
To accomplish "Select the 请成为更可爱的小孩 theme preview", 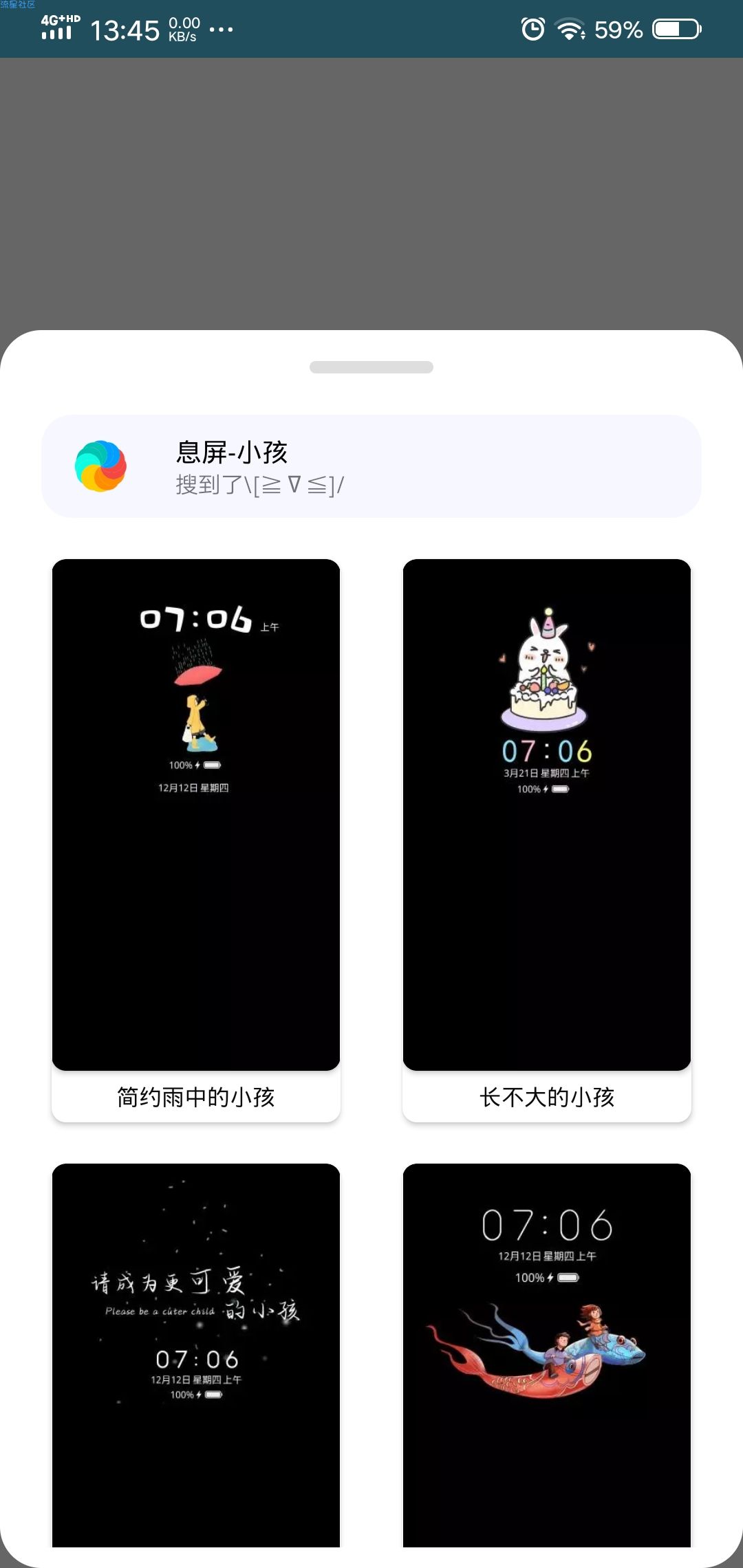I will pyautogui.click(x=196, y=1355).
